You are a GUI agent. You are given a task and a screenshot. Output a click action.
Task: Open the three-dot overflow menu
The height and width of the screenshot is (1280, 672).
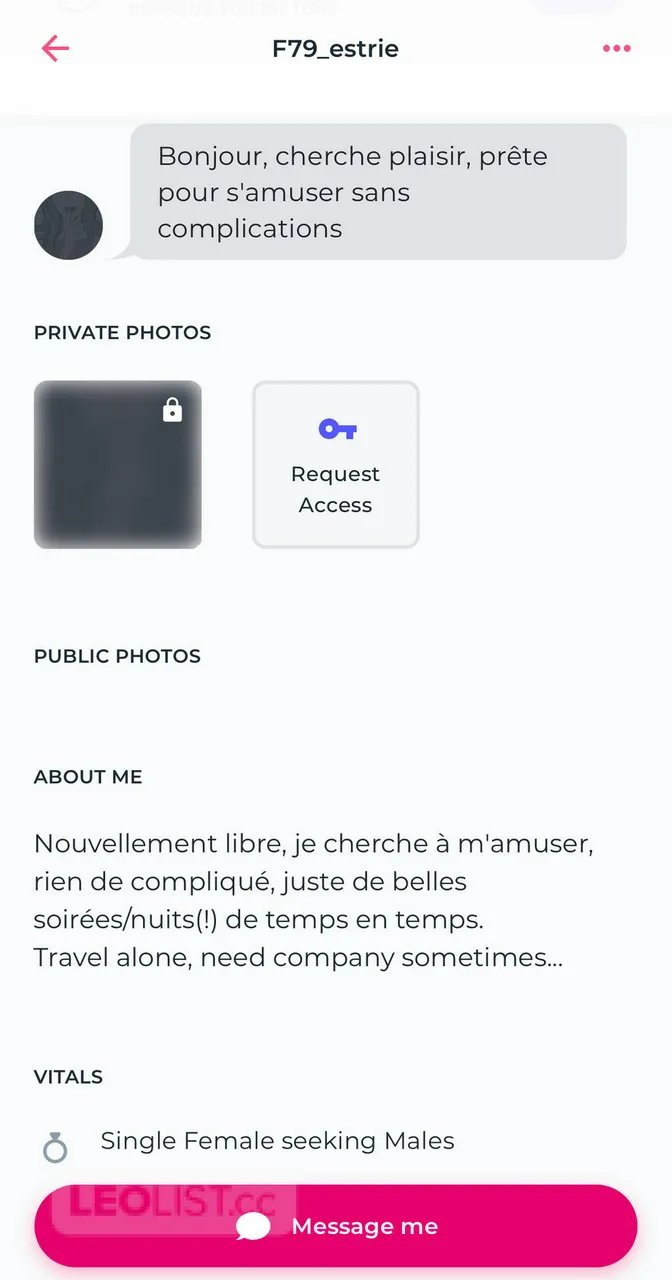616,49
